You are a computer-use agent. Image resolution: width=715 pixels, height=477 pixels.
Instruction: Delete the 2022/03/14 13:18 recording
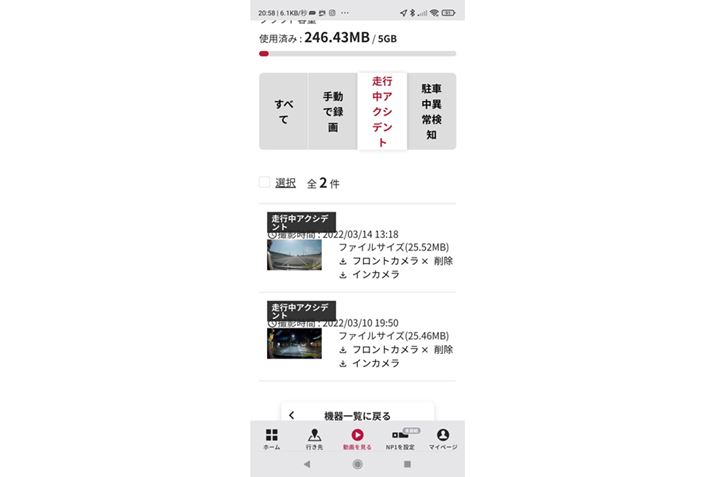coord(438,261)
